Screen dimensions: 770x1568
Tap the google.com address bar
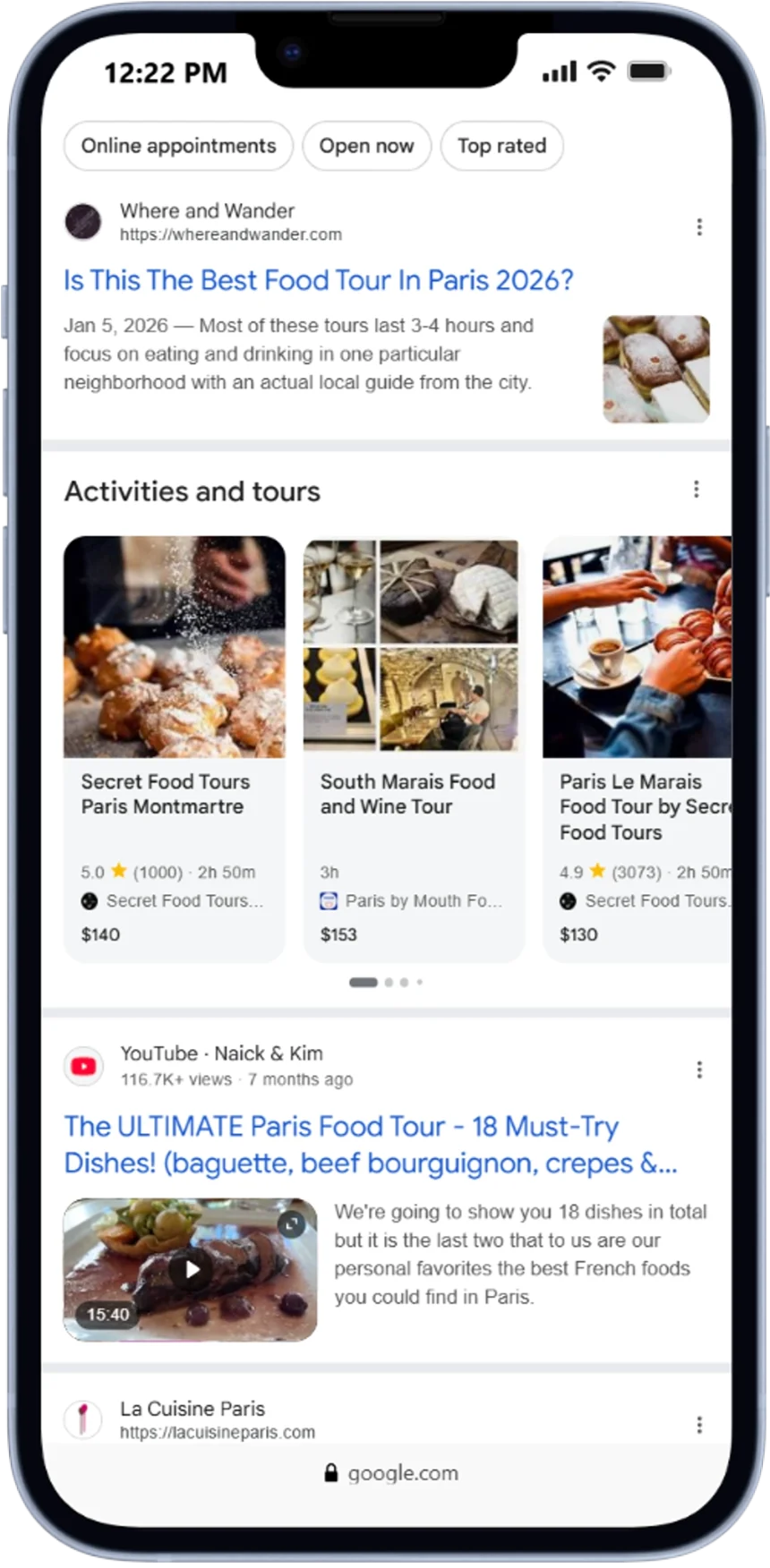click(391, 1473)
